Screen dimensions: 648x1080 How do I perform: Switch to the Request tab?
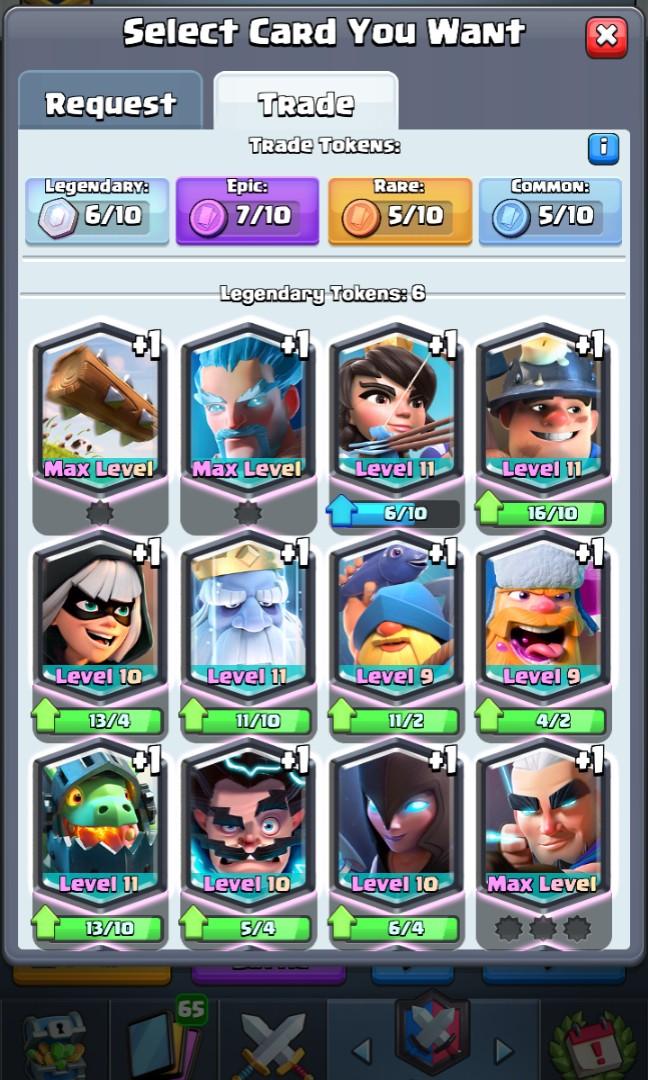point(110,103)
